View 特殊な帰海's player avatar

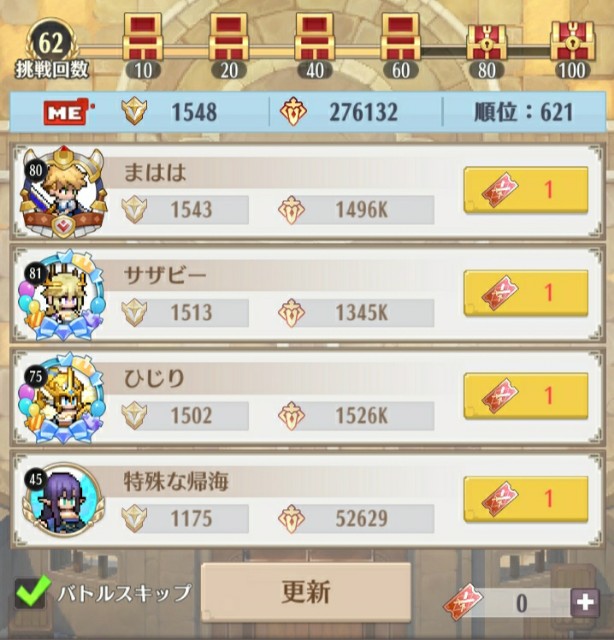tap(58, 500)
